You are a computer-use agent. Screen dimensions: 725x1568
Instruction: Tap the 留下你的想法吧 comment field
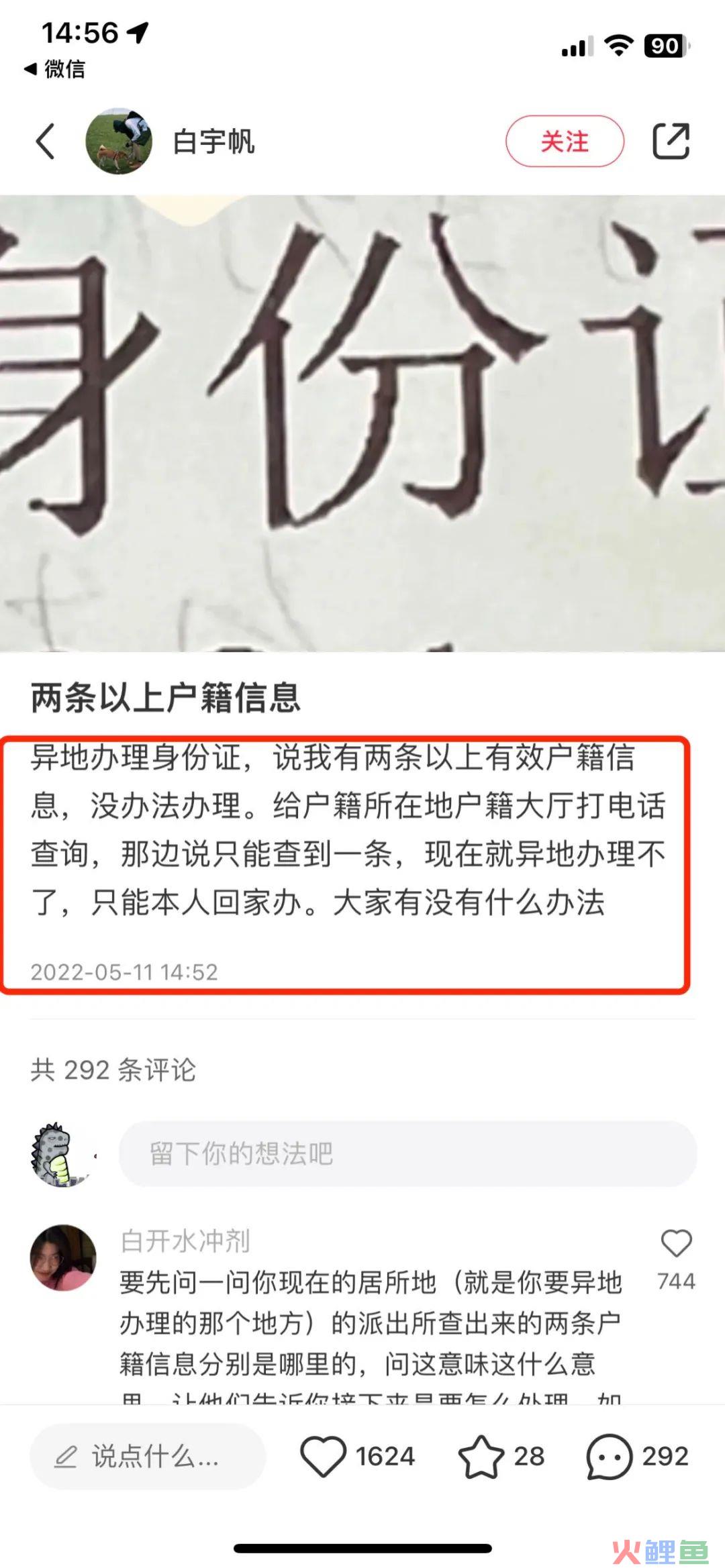tap(407, 1153)
